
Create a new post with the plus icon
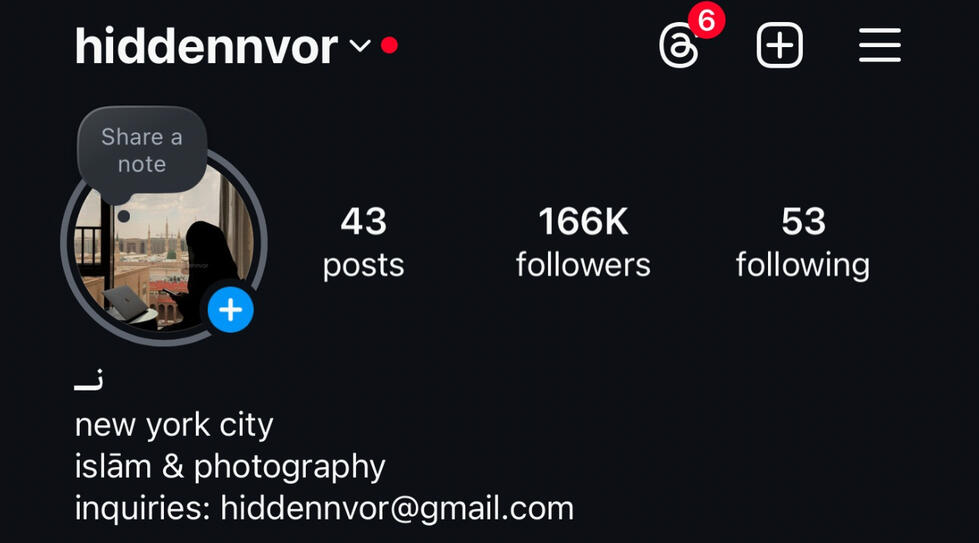click(x=779, y=46)
